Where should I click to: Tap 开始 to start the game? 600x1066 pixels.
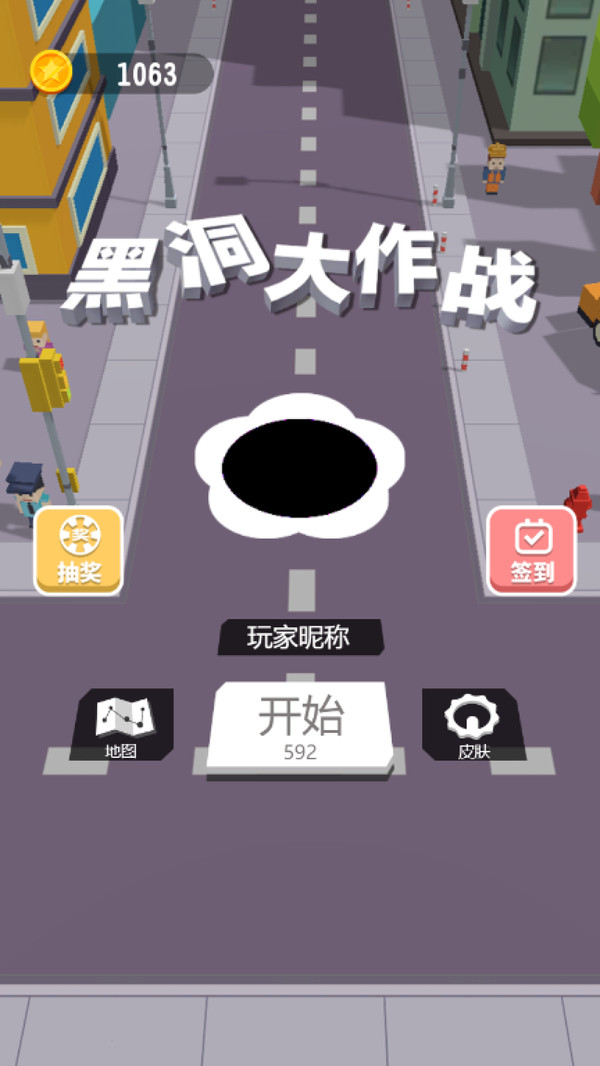(x=300, y=726)
